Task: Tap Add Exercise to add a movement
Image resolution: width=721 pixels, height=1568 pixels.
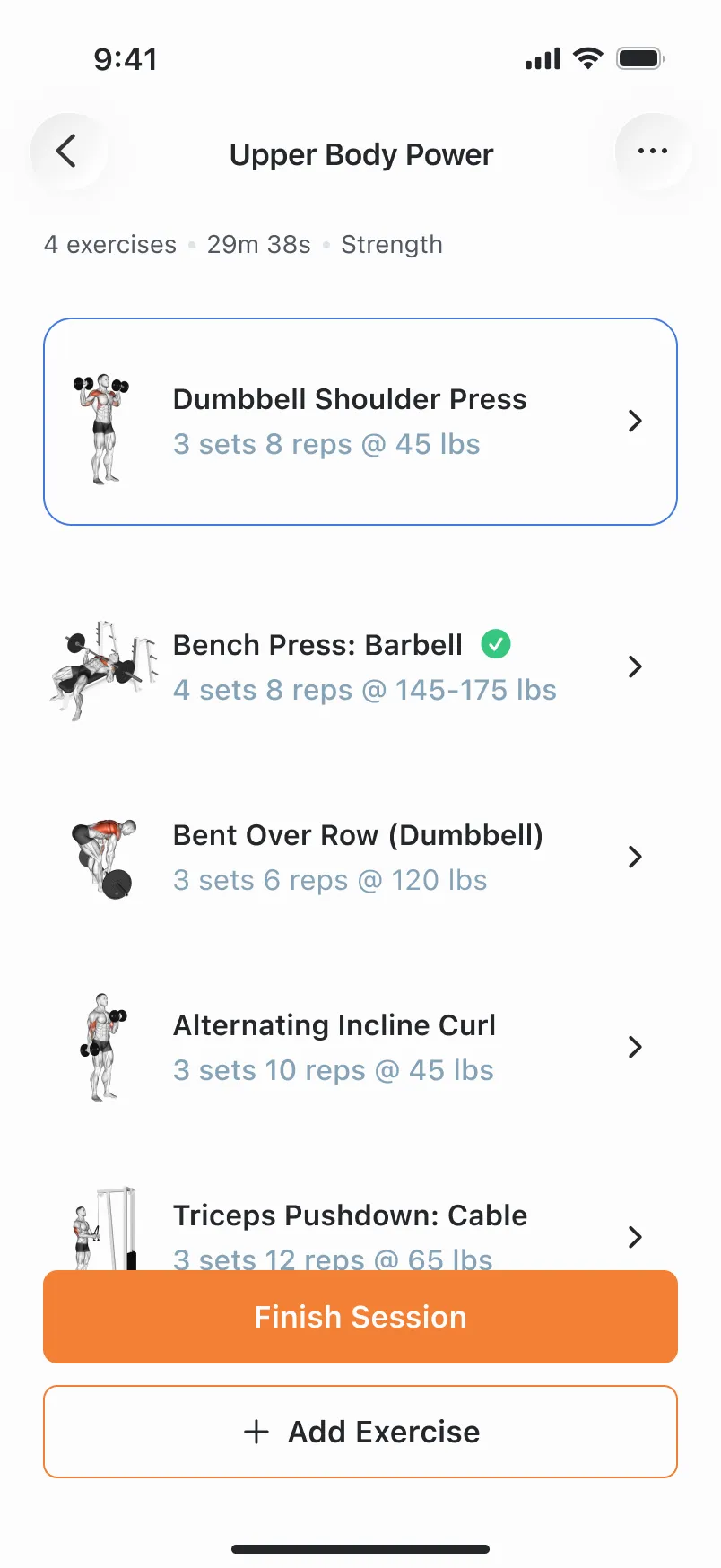Action: (360, 1431)
